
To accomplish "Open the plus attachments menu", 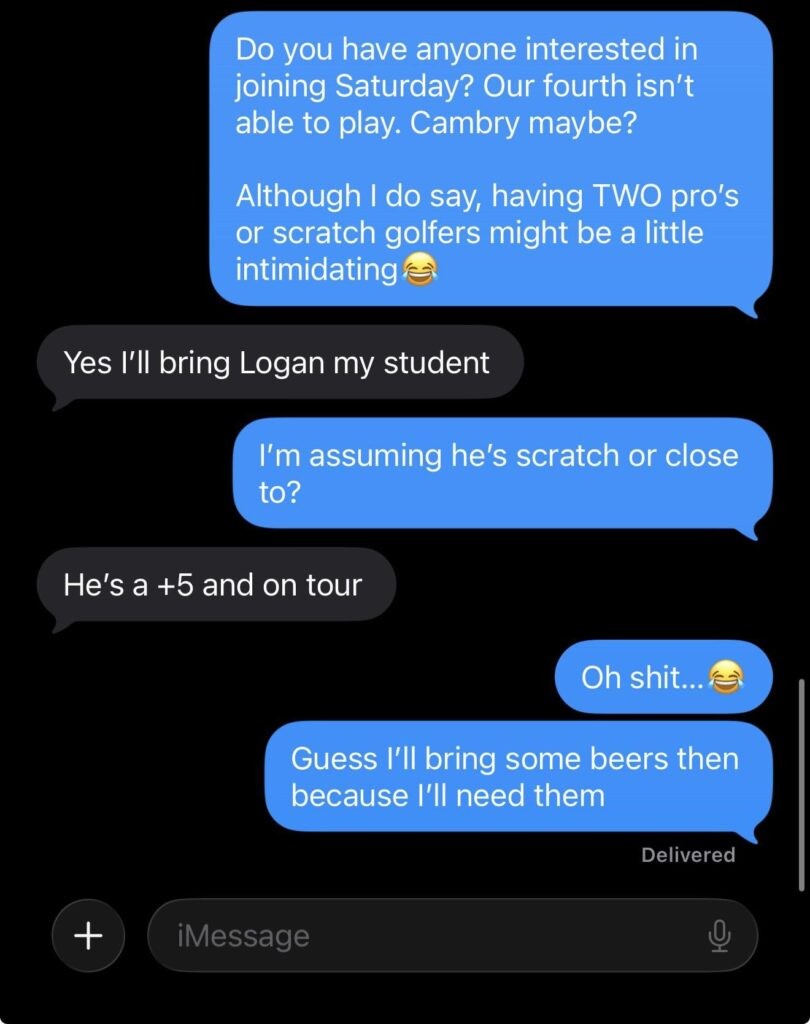I will (89, 936).
